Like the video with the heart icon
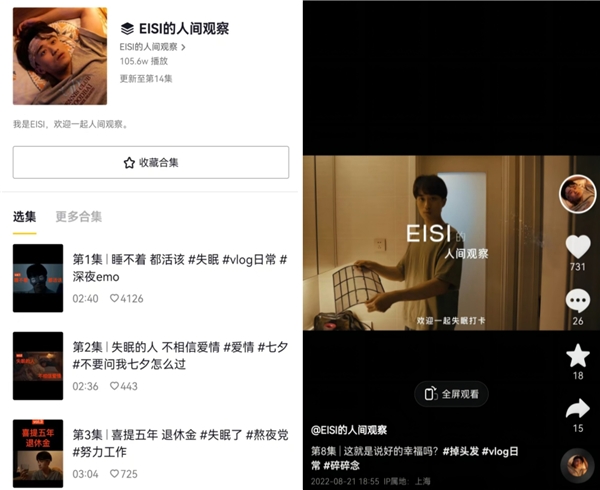Viewport: 600px width, 490px height. click(x=577, y=247)
